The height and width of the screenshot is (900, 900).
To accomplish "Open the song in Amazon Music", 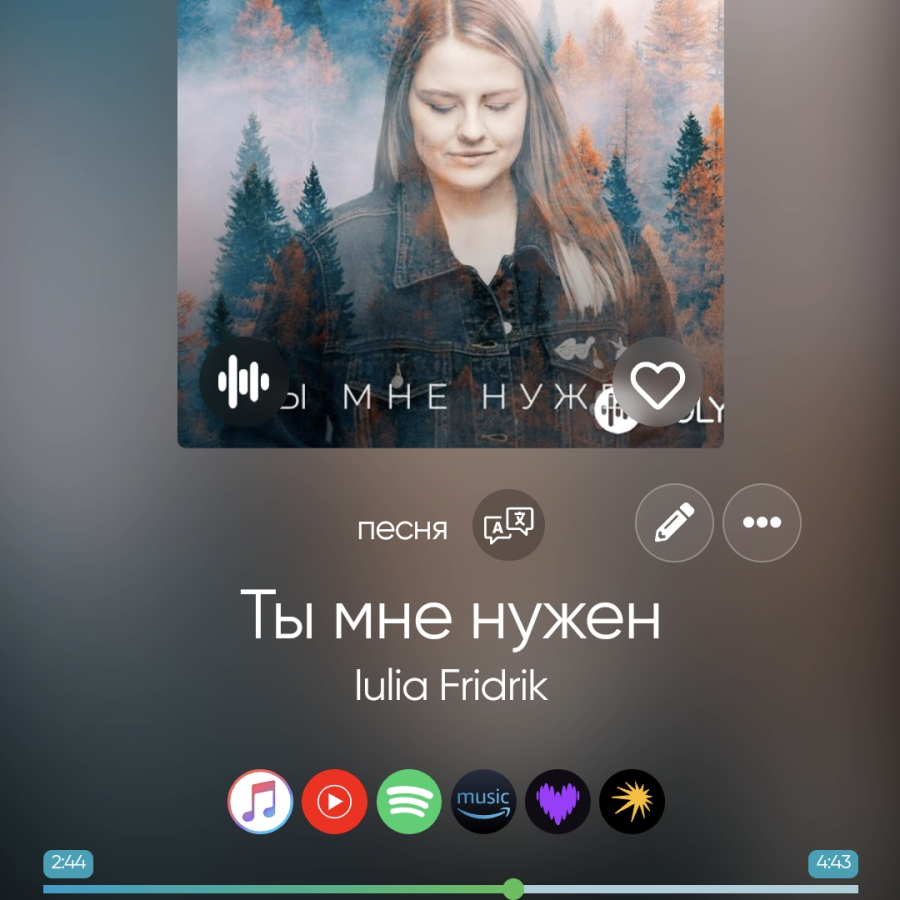I will (x=484, y=801).
